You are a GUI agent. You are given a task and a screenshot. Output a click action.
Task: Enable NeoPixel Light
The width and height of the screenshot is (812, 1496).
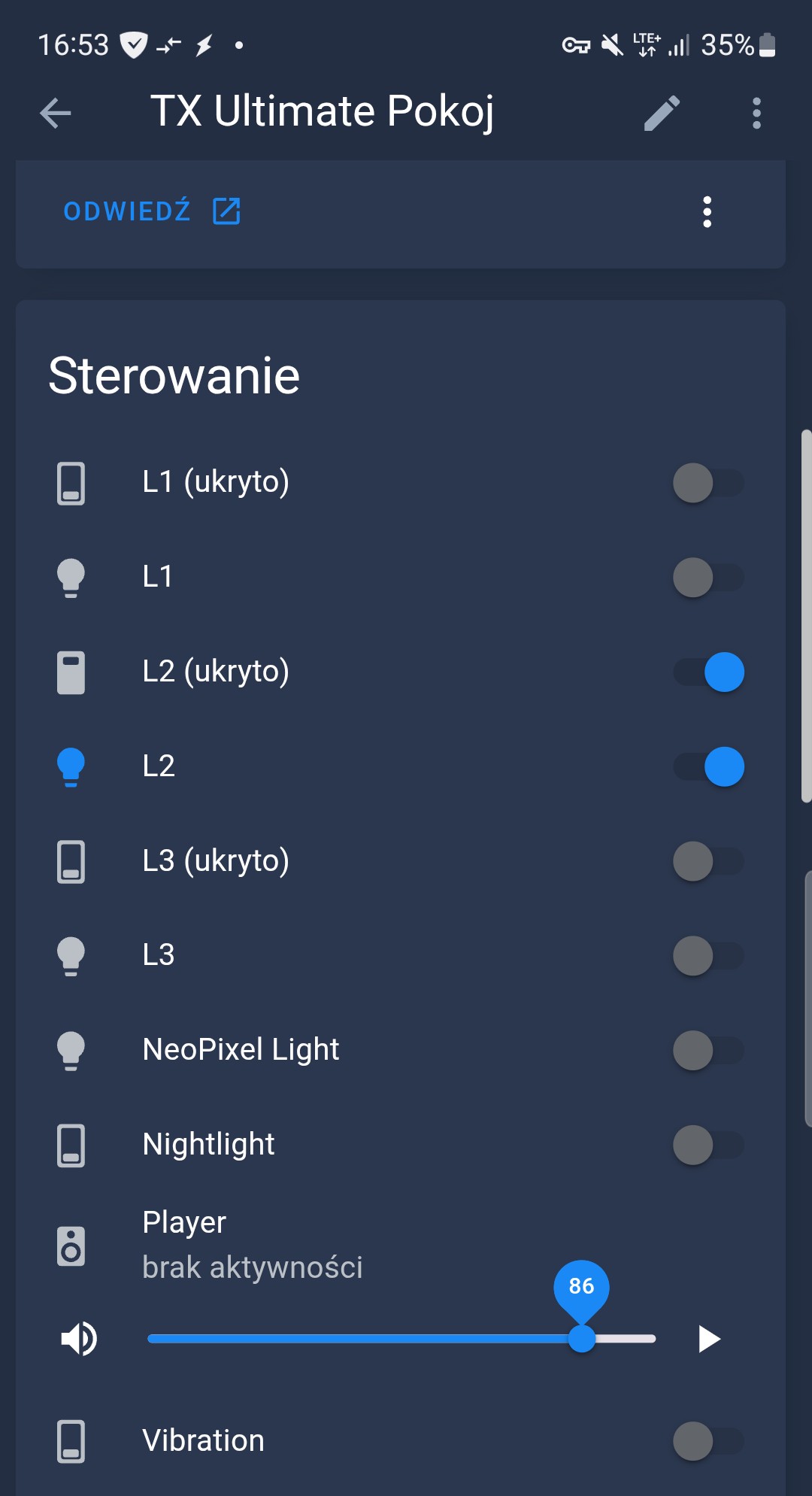[708, 1051]
